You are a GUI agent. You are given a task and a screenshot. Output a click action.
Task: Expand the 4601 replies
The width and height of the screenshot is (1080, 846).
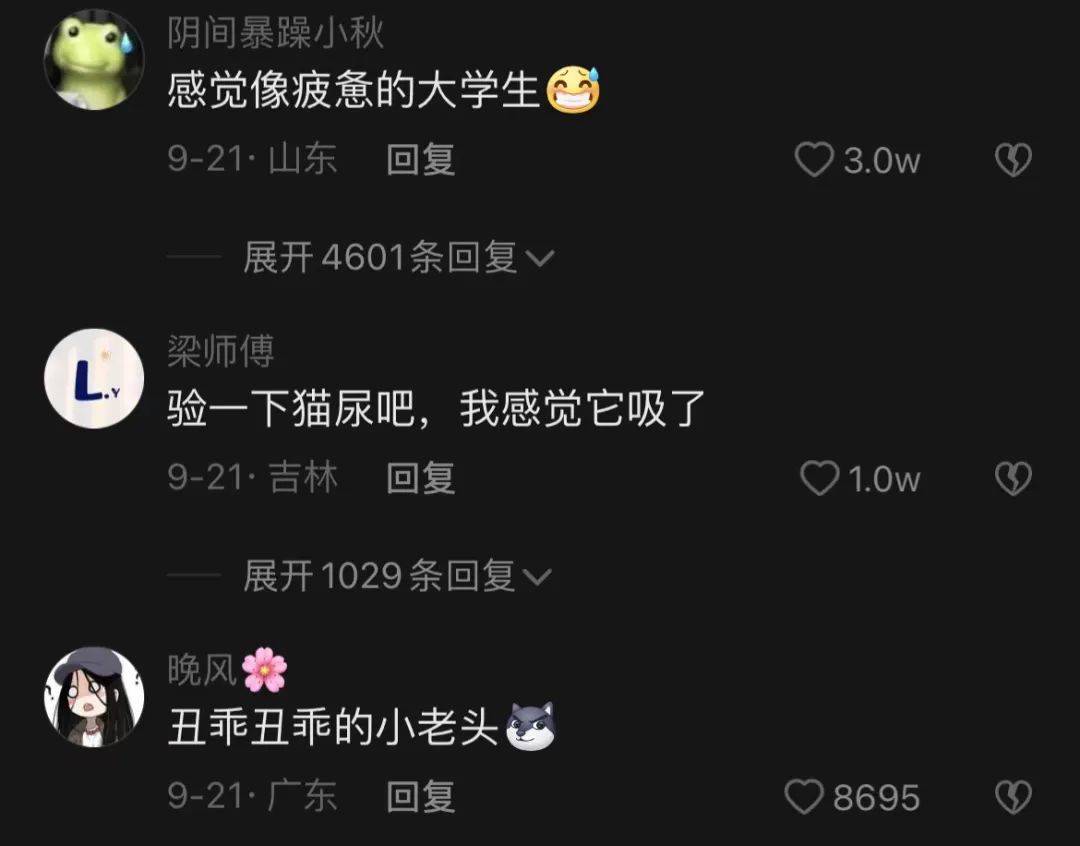tap(398, 258)
